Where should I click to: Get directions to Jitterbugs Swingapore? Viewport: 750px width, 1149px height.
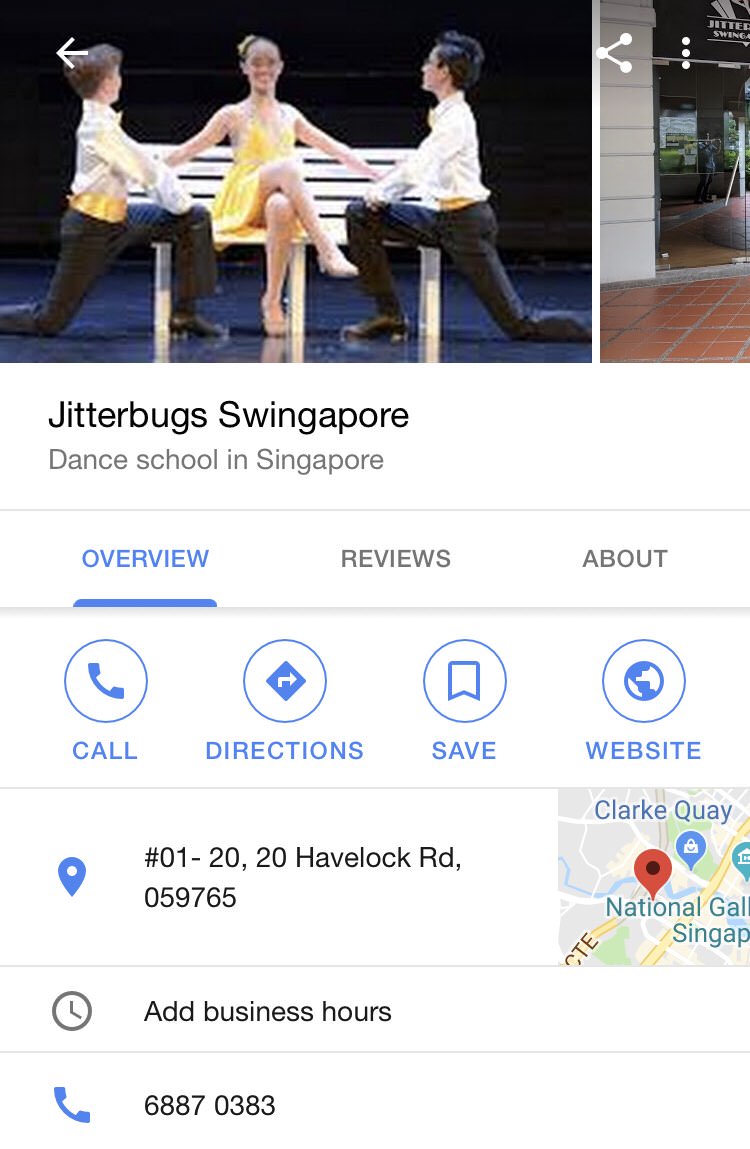tap(285, 700)
